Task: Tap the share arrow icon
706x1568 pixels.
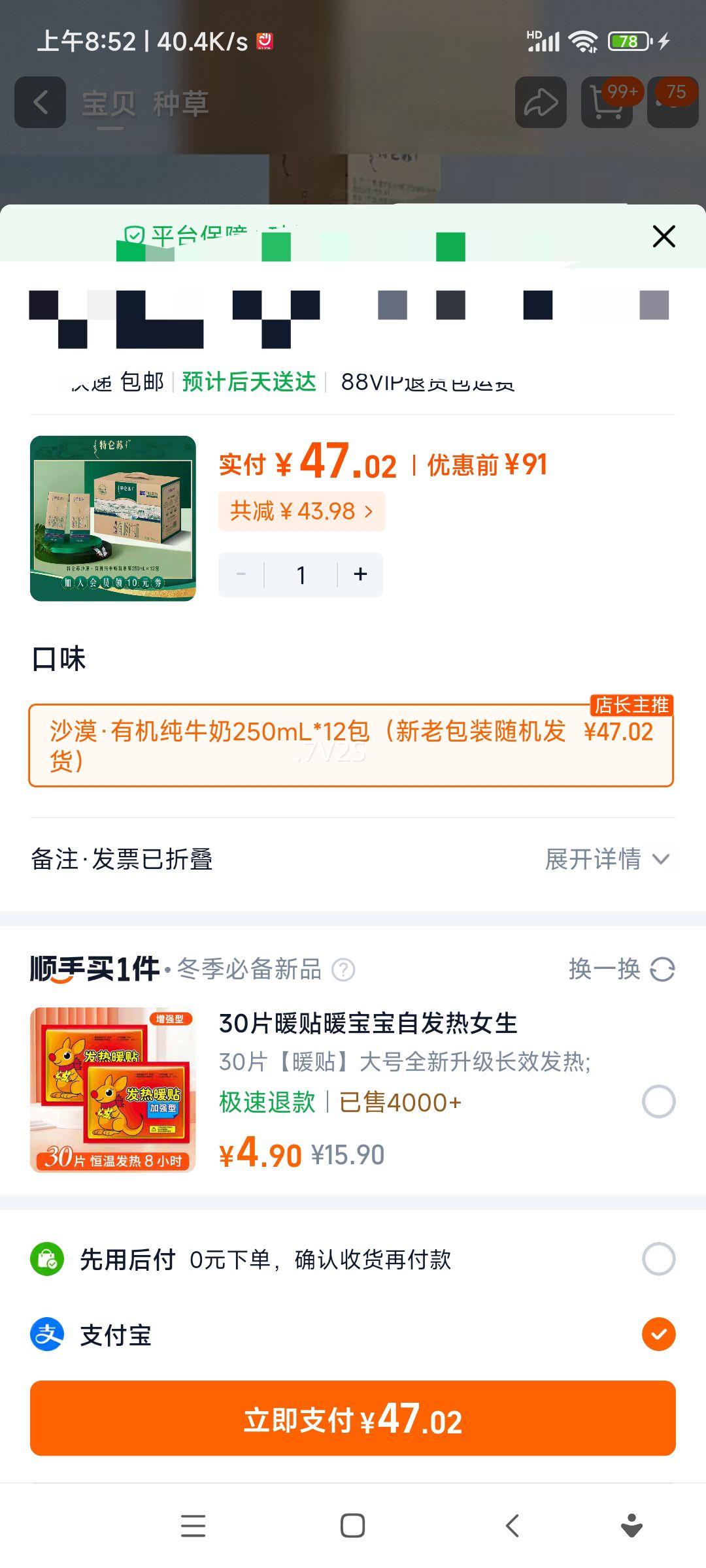Action: [541, 103]
